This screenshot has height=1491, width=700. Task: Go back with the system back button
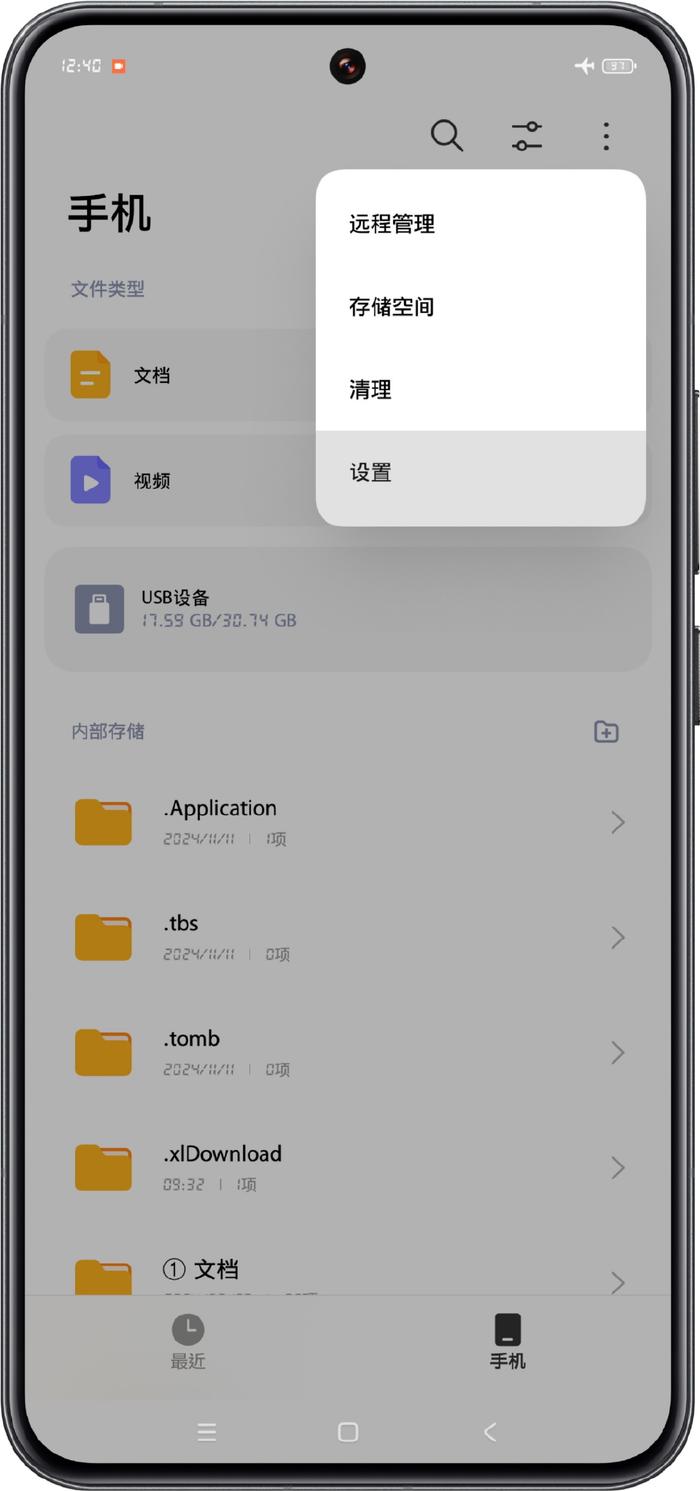click(490, 1432)
